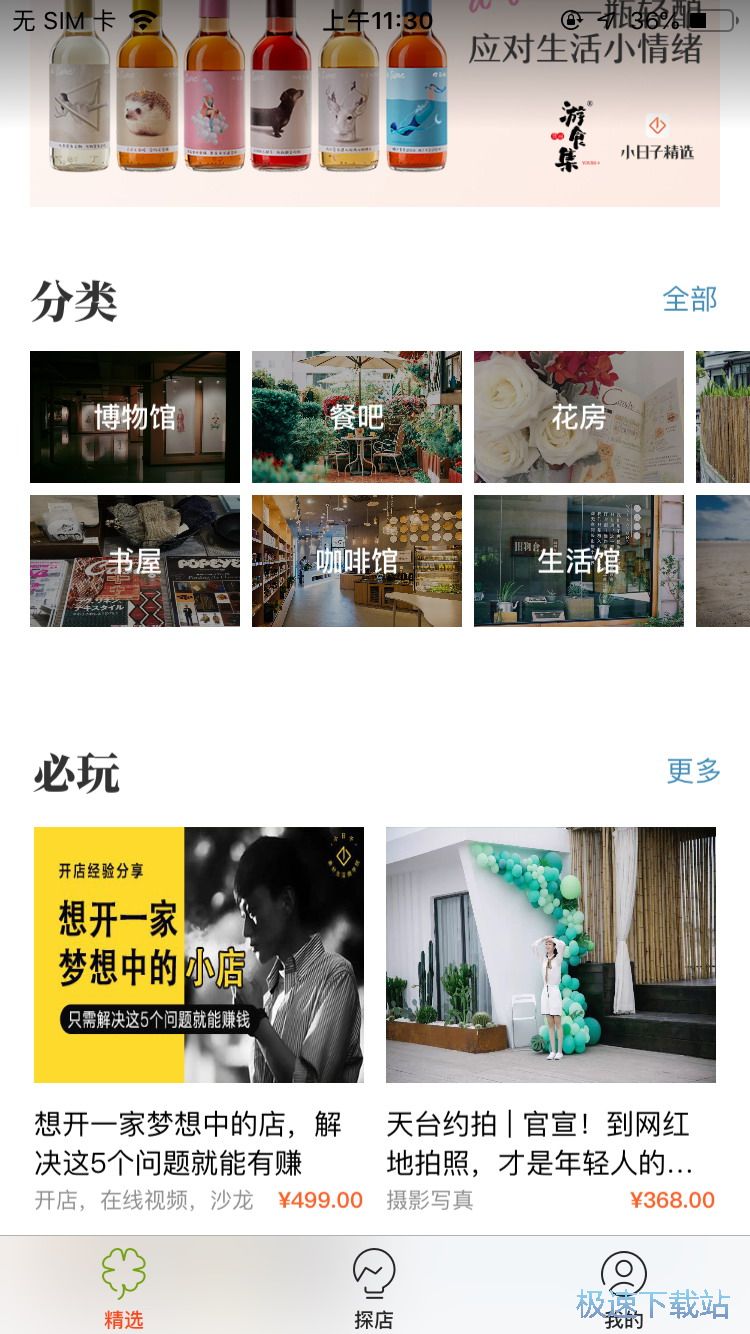This screenshot has width=750, height=1334.
Task: Select the 餐吧 category tile
Action: tap(357, 417)
